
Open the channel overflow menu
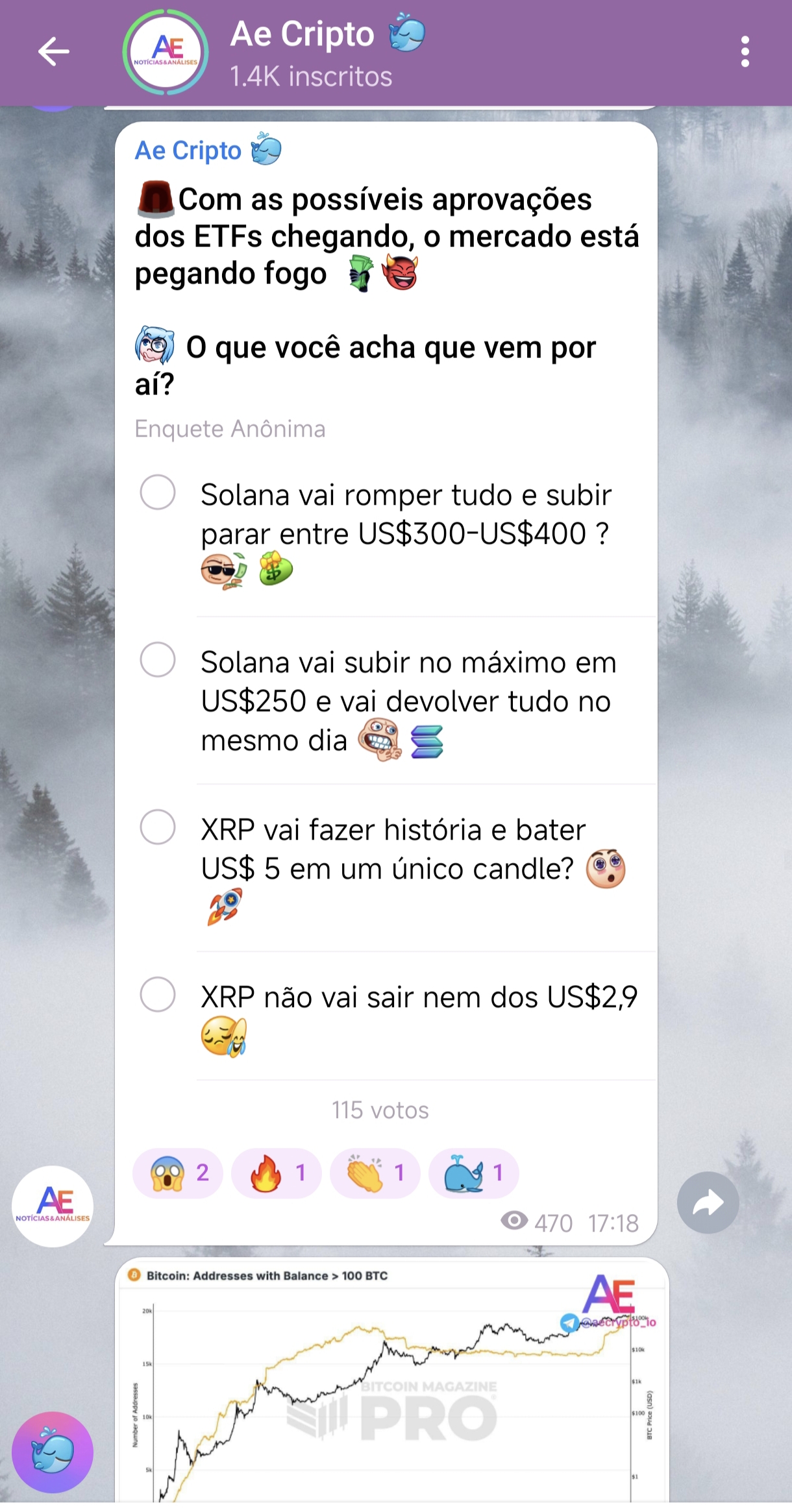(x=745, y=52)
